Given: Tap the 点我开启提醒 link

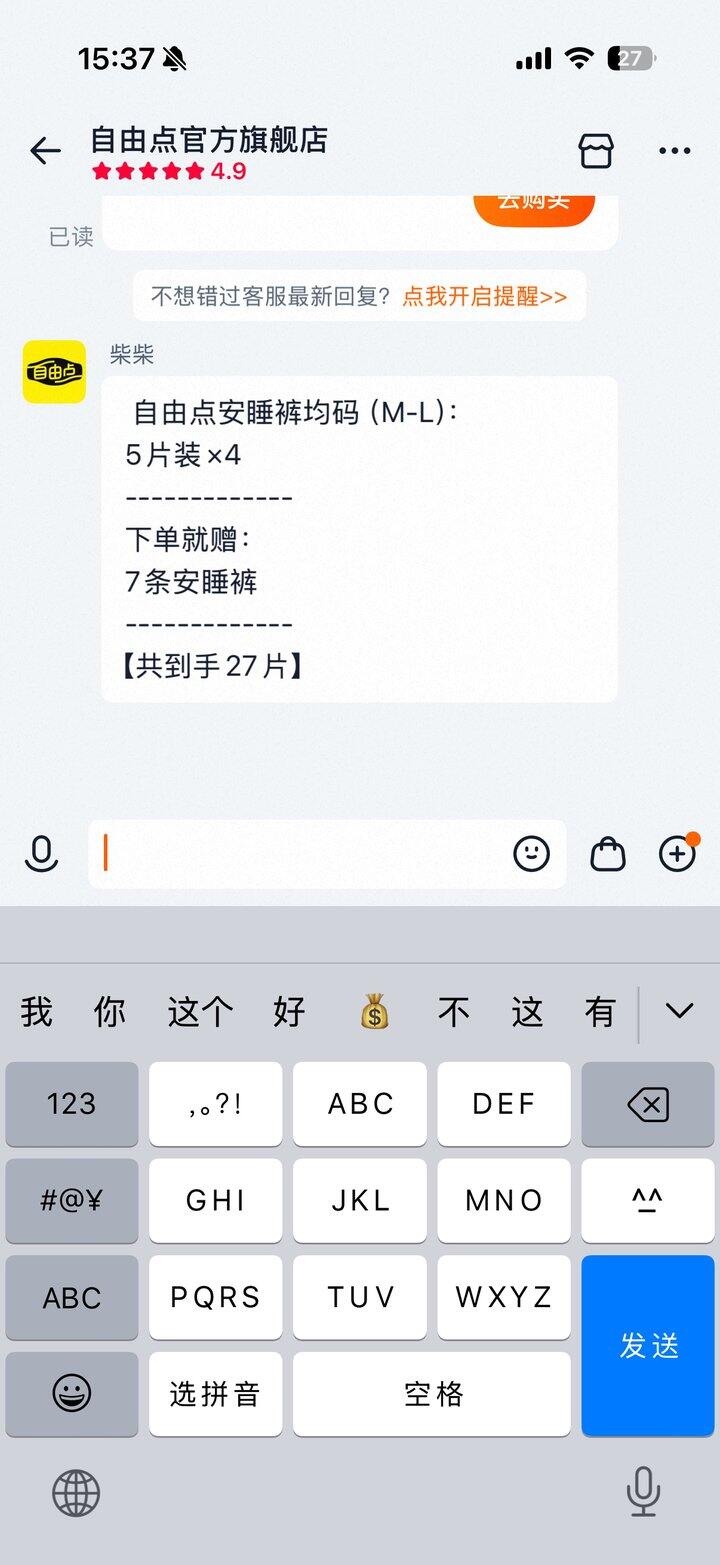Looking at the screenshot, I should pos(484,296).
